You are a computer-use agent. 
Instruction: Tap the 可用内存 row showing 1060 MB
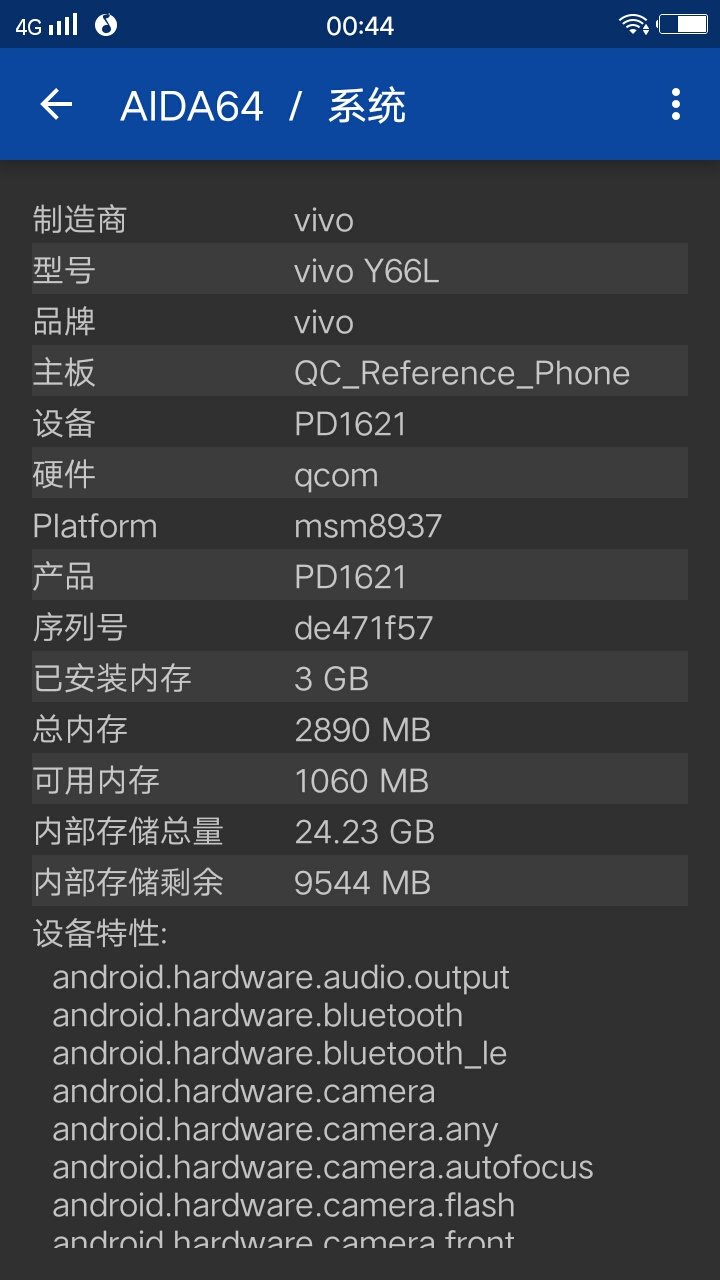click(x=360, y=779)
